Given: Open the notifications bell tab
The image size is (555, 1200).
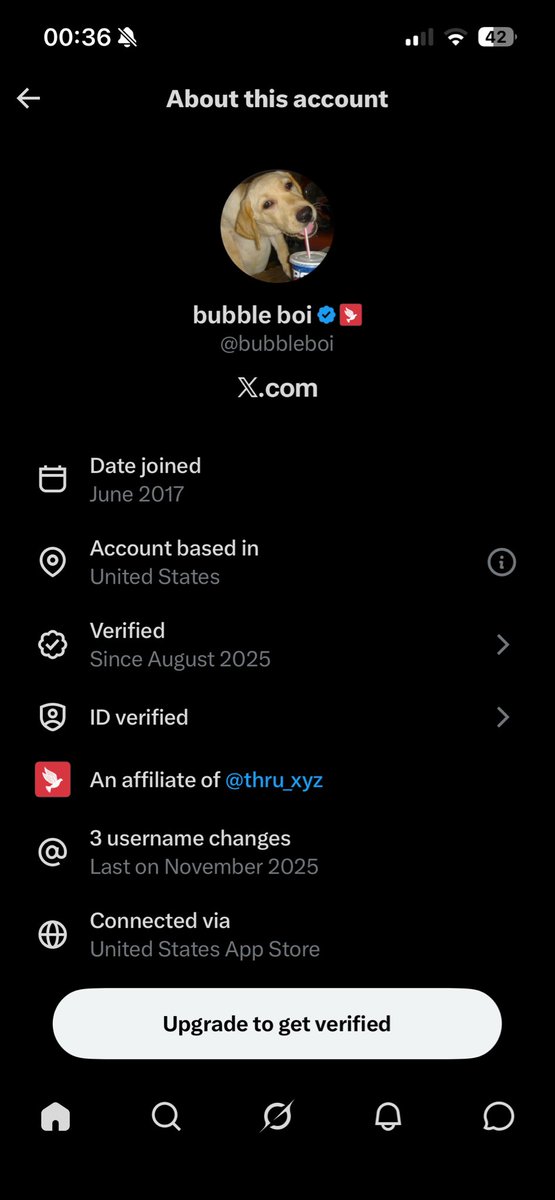Looking at the screenshot, I should (x=388, y=1116).
